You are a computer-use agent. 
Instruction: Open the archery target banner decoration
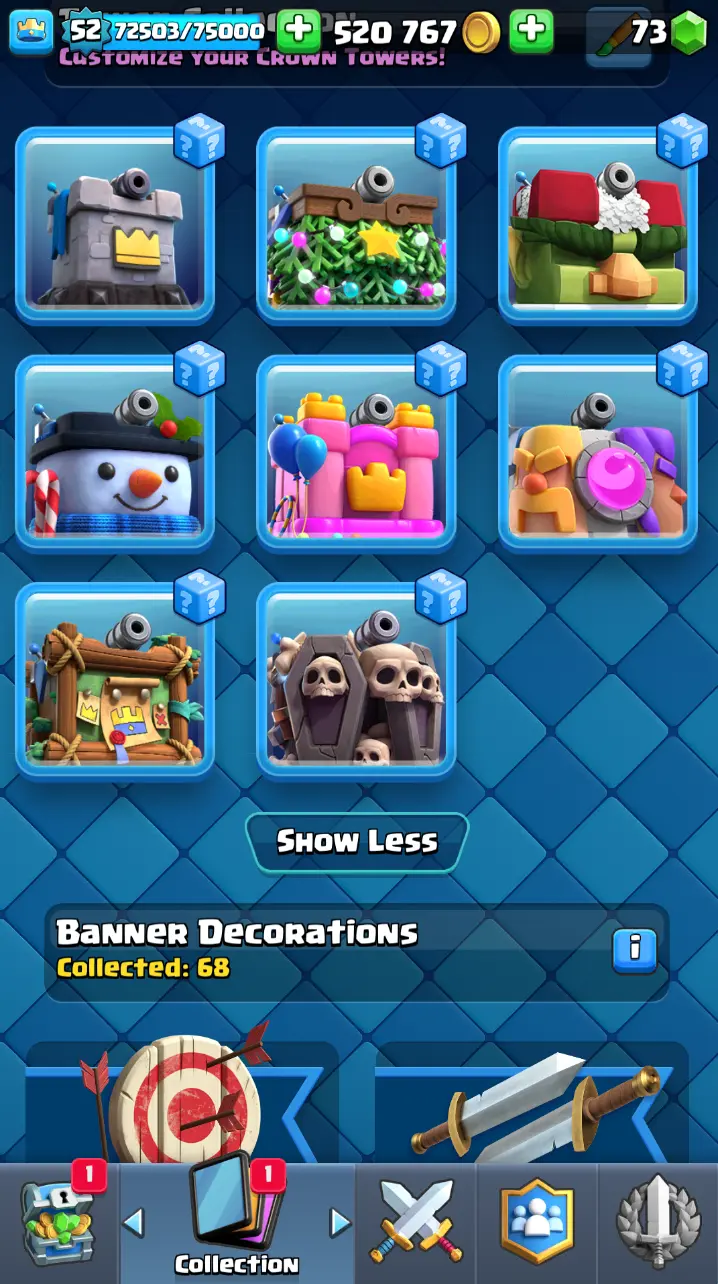tap(182, 1100)
